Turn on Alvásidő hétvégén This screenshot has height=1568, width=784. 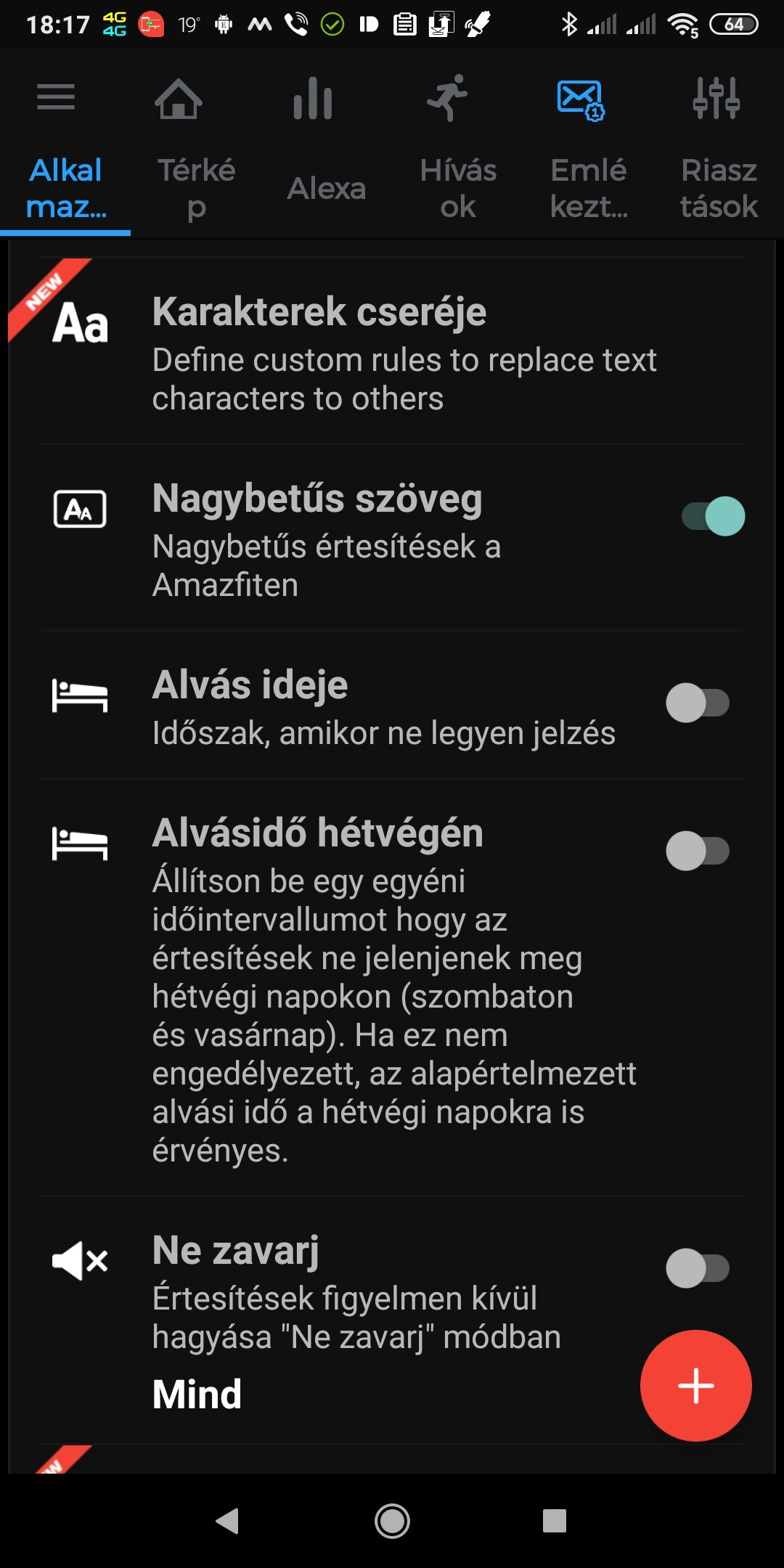698,851
